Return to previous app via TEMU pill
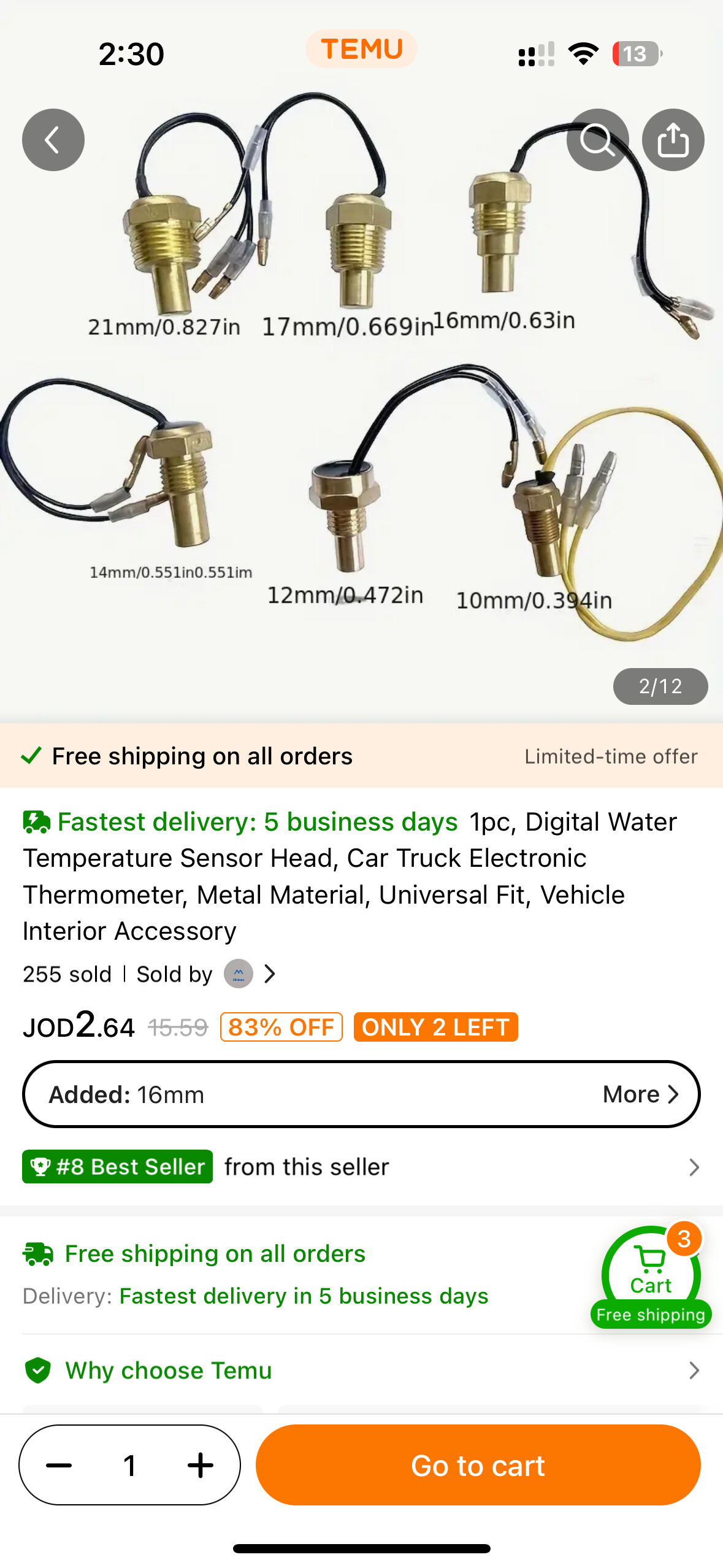The image size is (723, 1568). [x=361, y=49]
